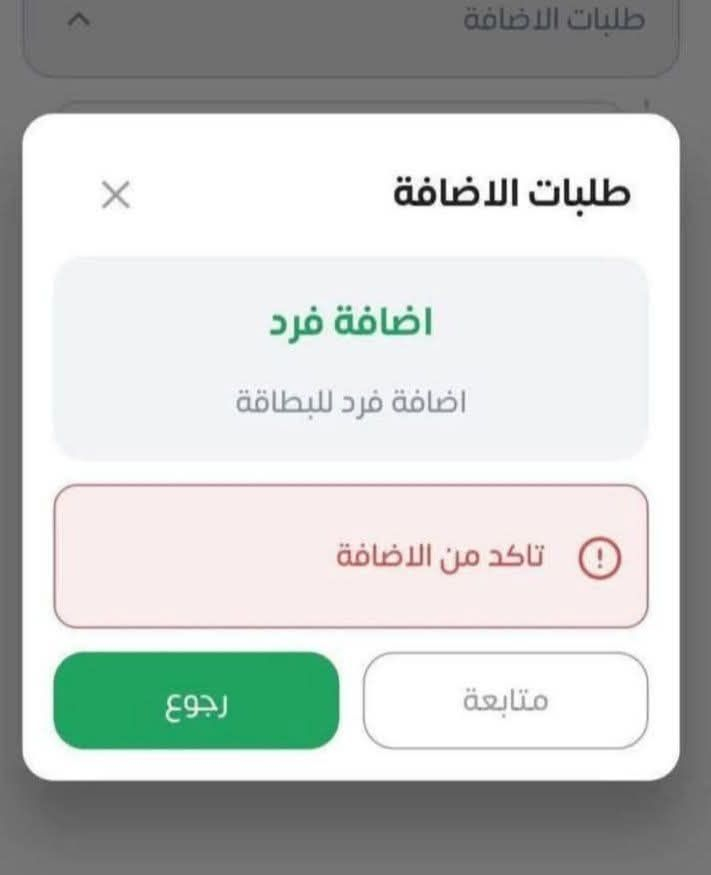Screen dimensions: 711x875
Task: Tap the green رجوع button
Action: point(196,701)
